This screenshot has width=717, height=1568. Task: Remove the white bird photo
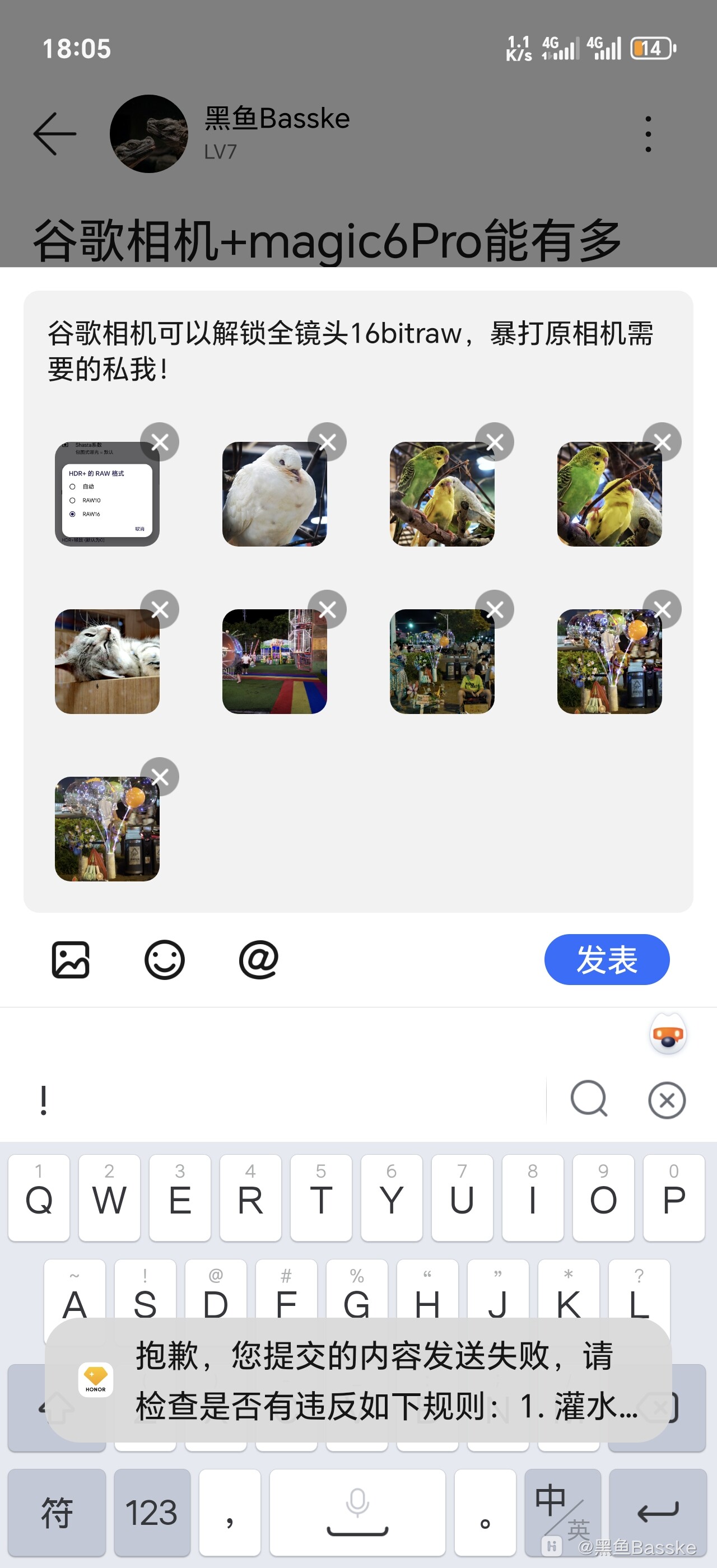click(x=328, y=441)
